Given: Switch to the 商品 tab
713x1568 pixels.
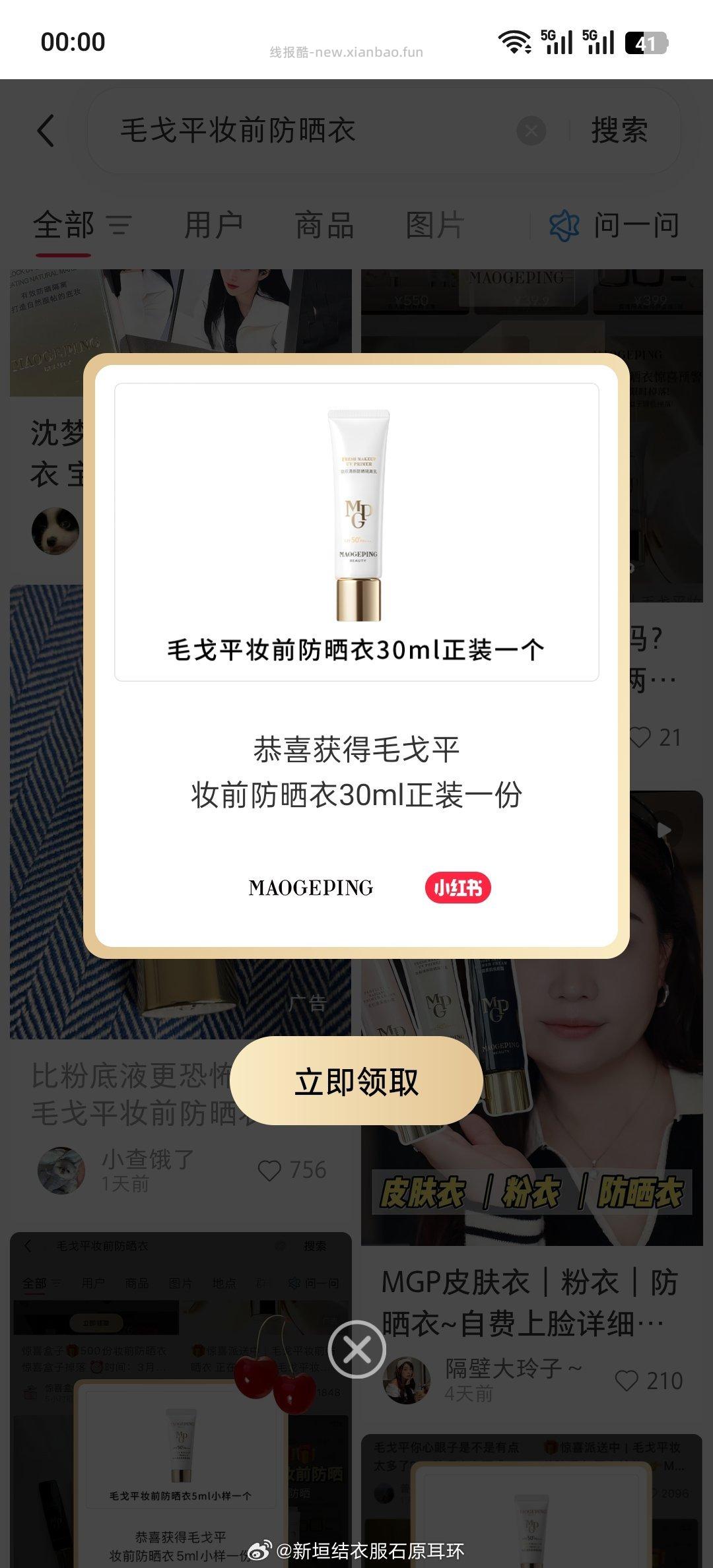Looking at the screenshot, I should [323, 225].
